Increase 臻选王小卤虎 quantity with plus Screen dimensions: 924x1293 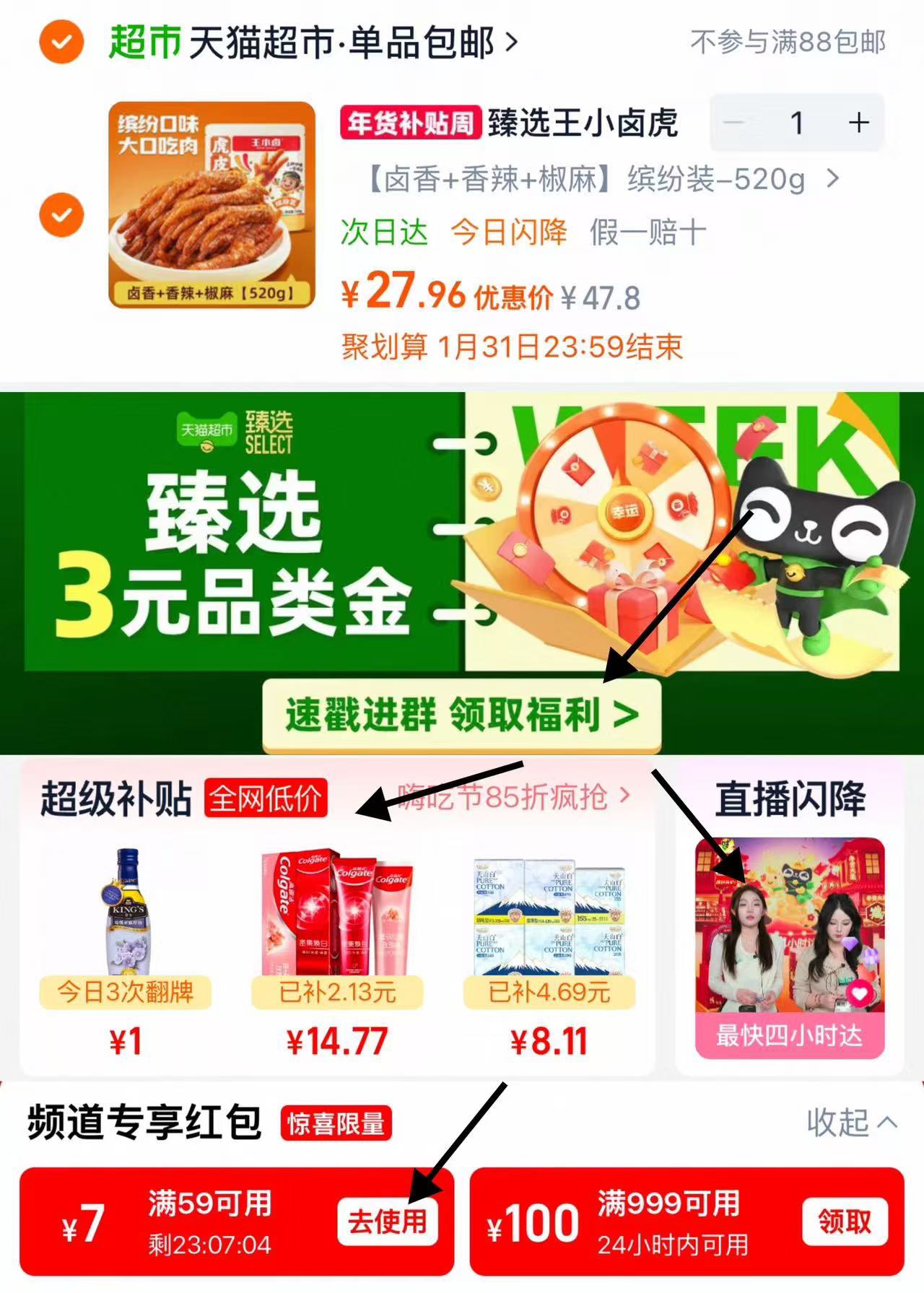pos(858,123)
